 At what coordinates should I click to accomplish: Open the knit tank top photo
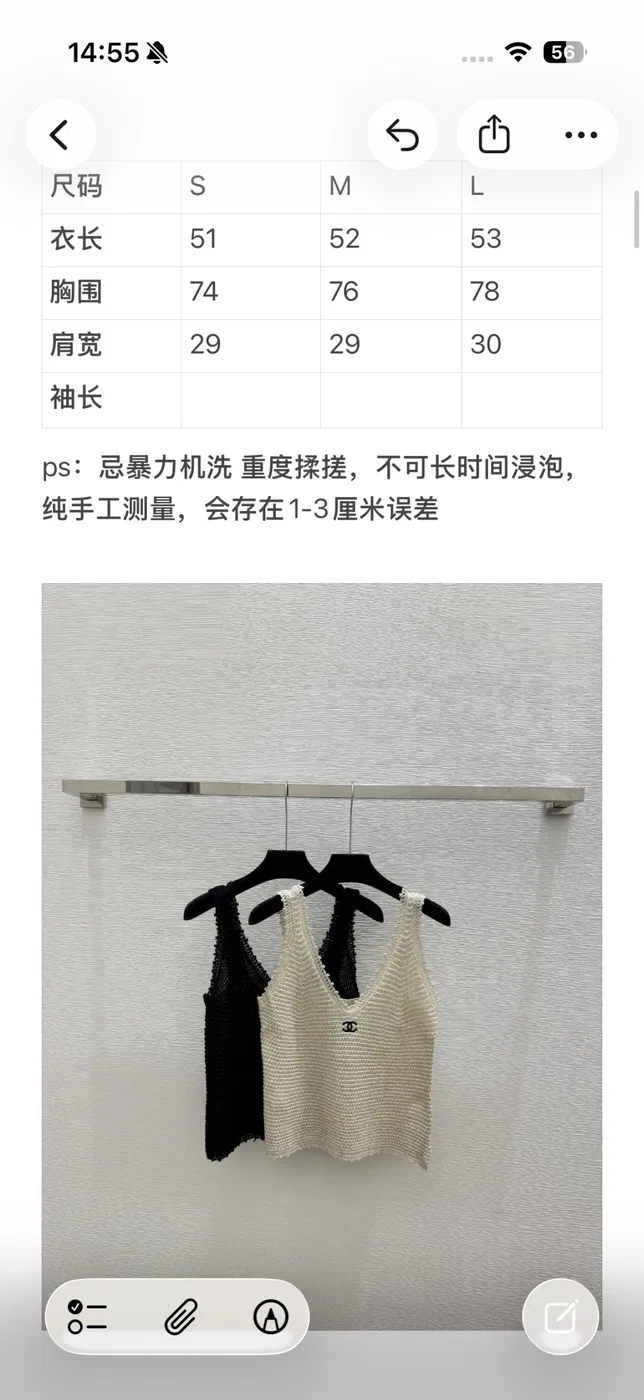point(322,956)
